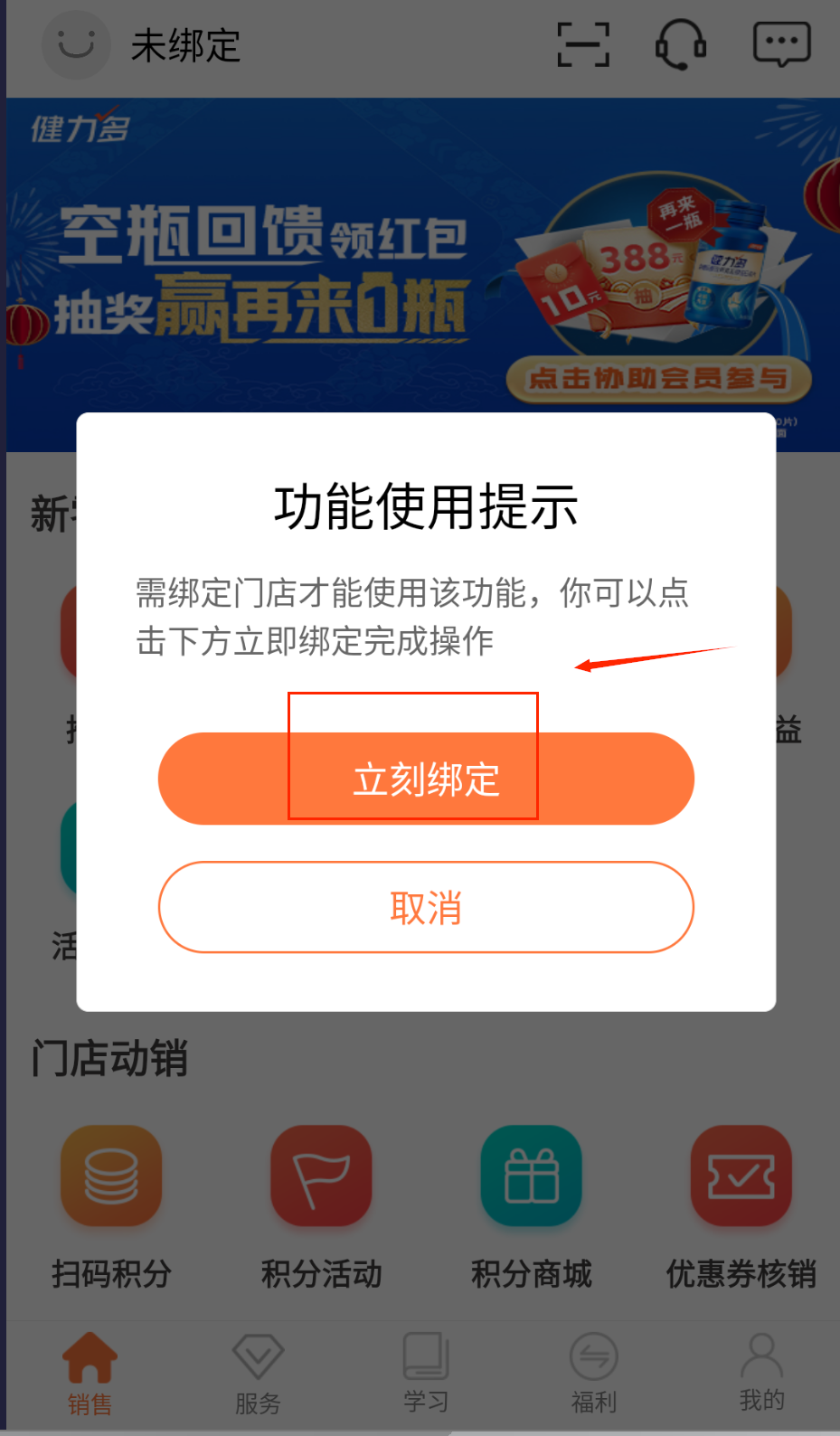Image resolution: width=840 pixels, height=1436 pixels.
Task: Contact customer service via headset icon
Action: [681, 44]
